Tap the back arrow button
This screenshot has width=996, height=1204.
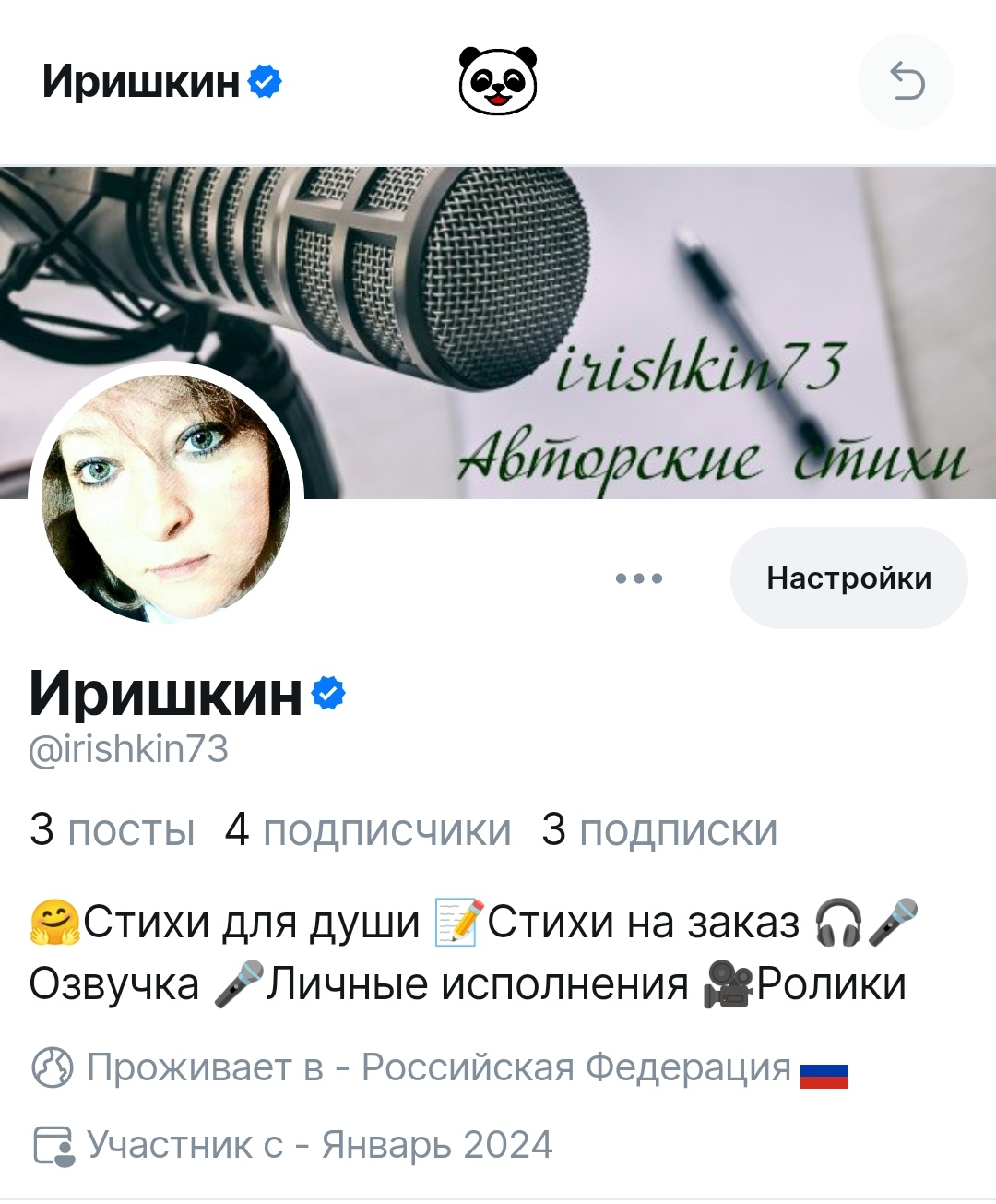click(x=906, y=82)
